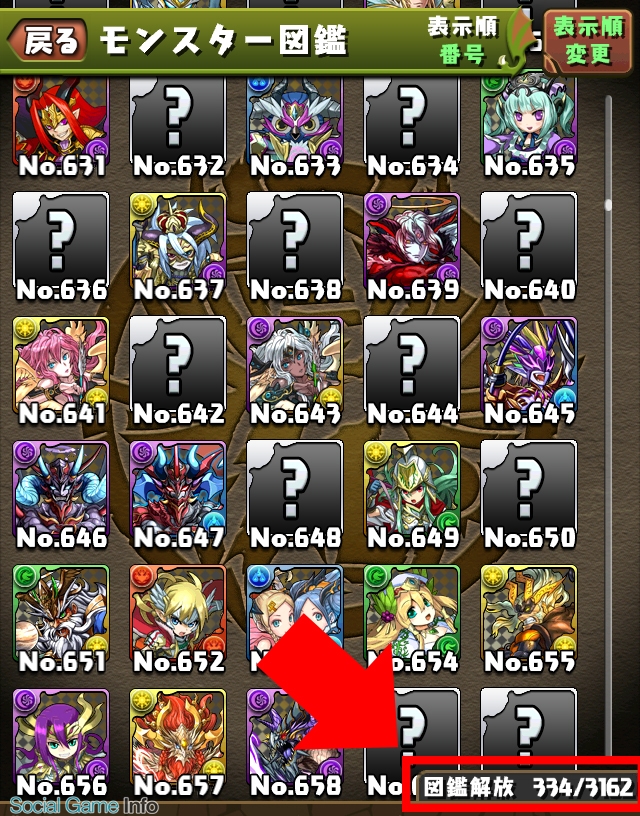
Task: Open monster No.631
Action: click(x=60, y=125)
